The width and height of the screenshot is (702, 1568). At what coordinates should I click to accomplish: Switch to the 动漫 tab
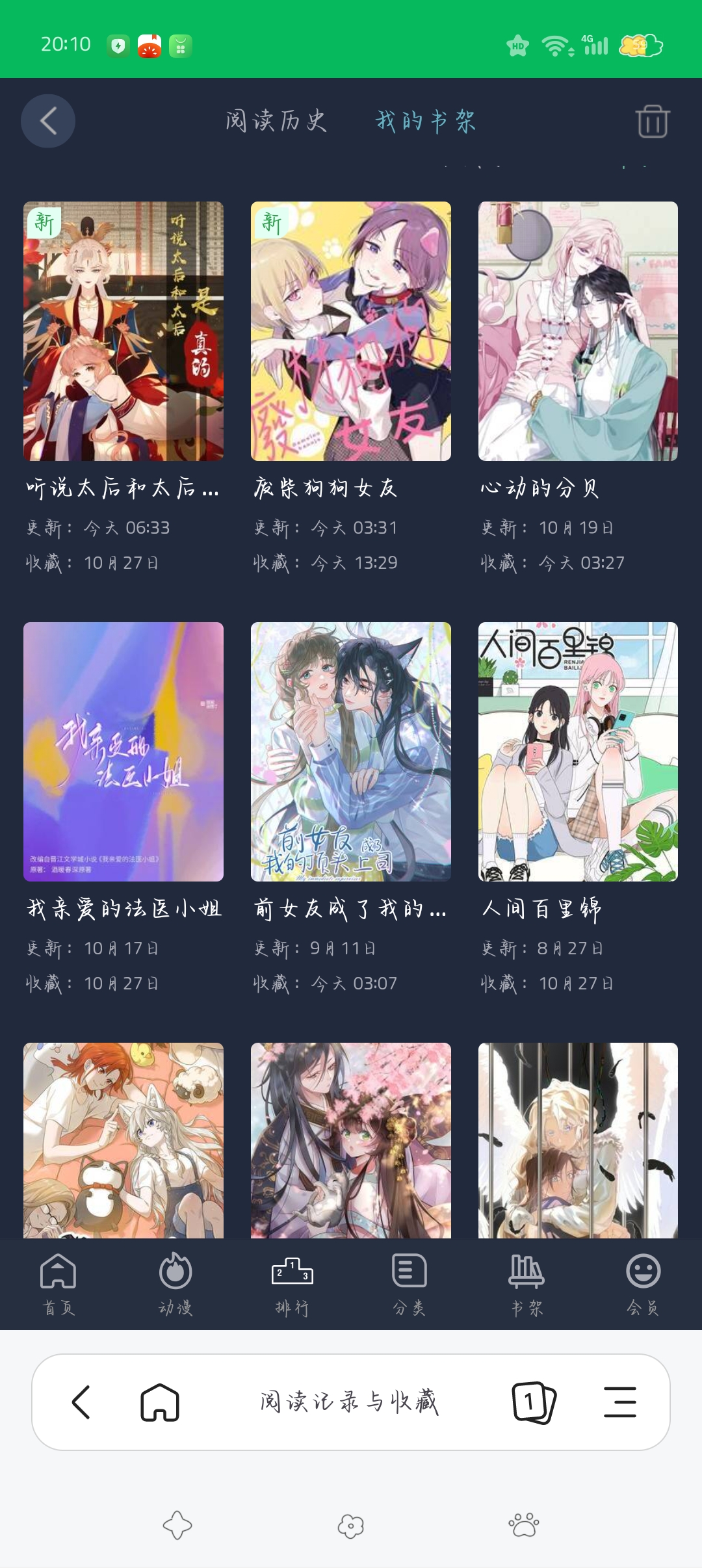click(175, 1284)
